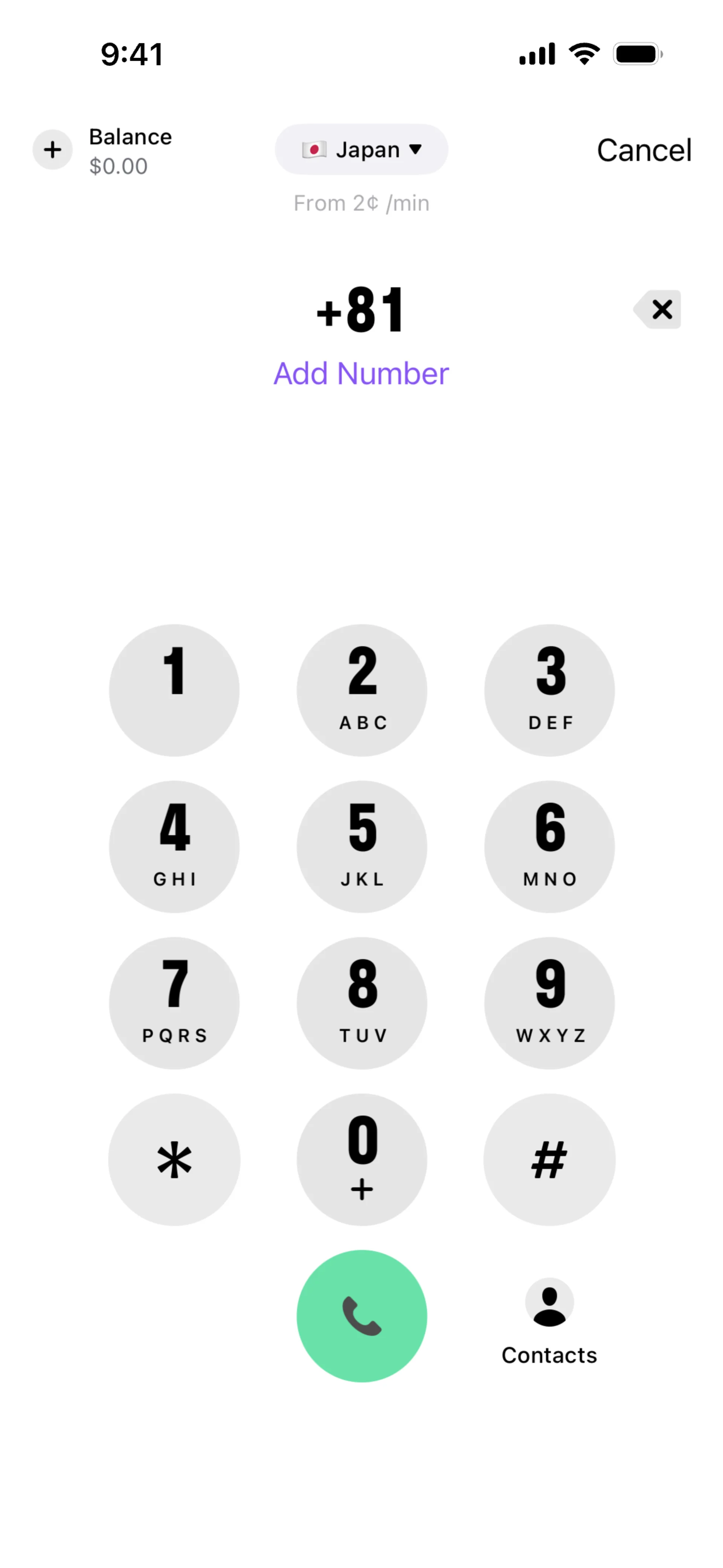723x1568 pixels.
Task: Dial digit 1 on the keypad
Action: pos(174,690)
